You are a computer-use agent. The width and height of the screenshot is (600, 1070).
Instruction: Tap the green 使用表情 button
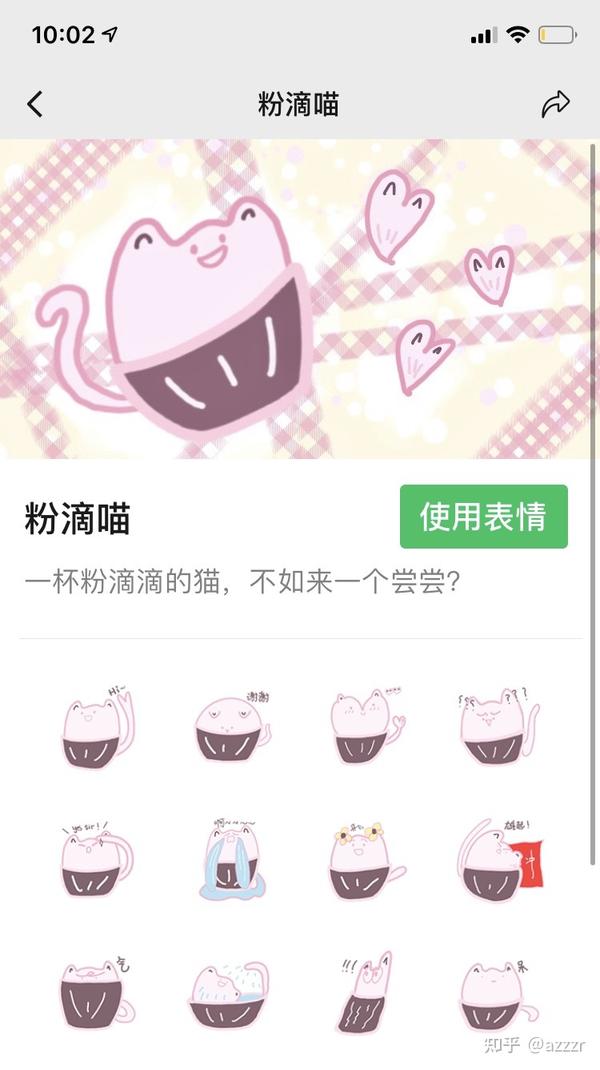[x=483, y=517]
